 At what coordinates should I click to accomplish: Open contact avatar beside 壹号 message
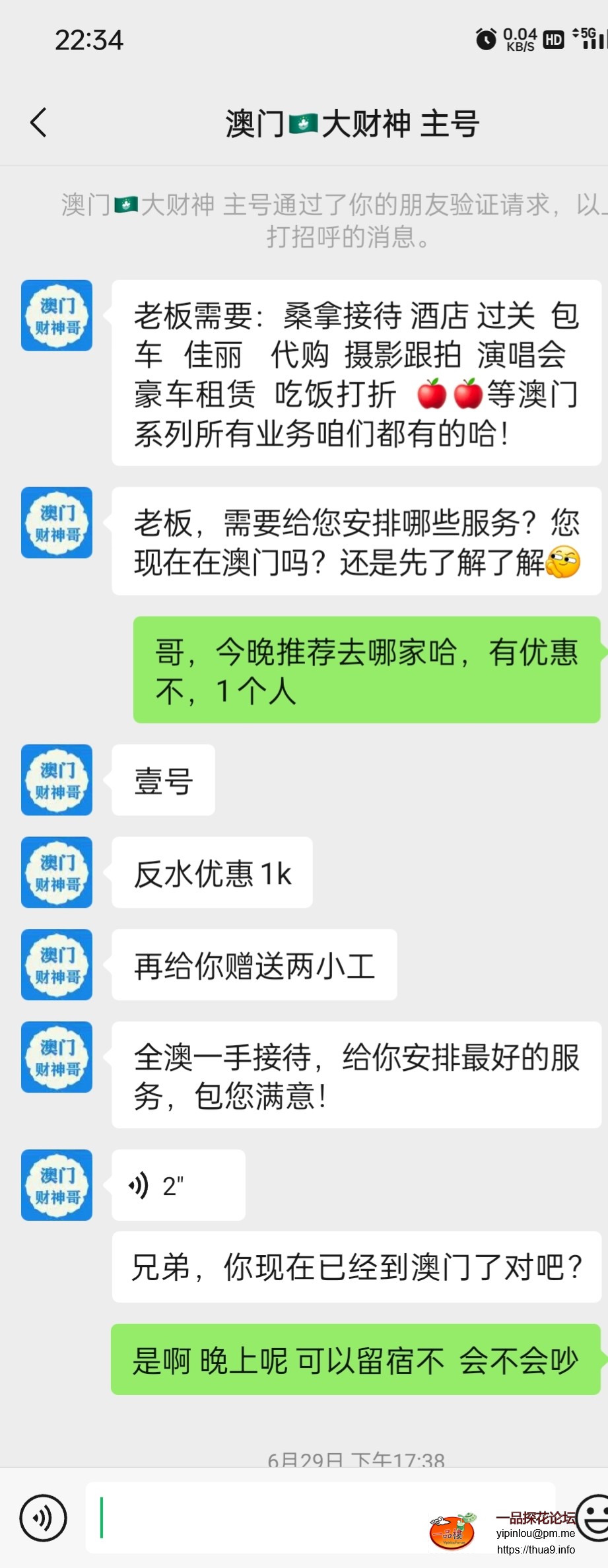pyautogui.click(x=57, y=780)
